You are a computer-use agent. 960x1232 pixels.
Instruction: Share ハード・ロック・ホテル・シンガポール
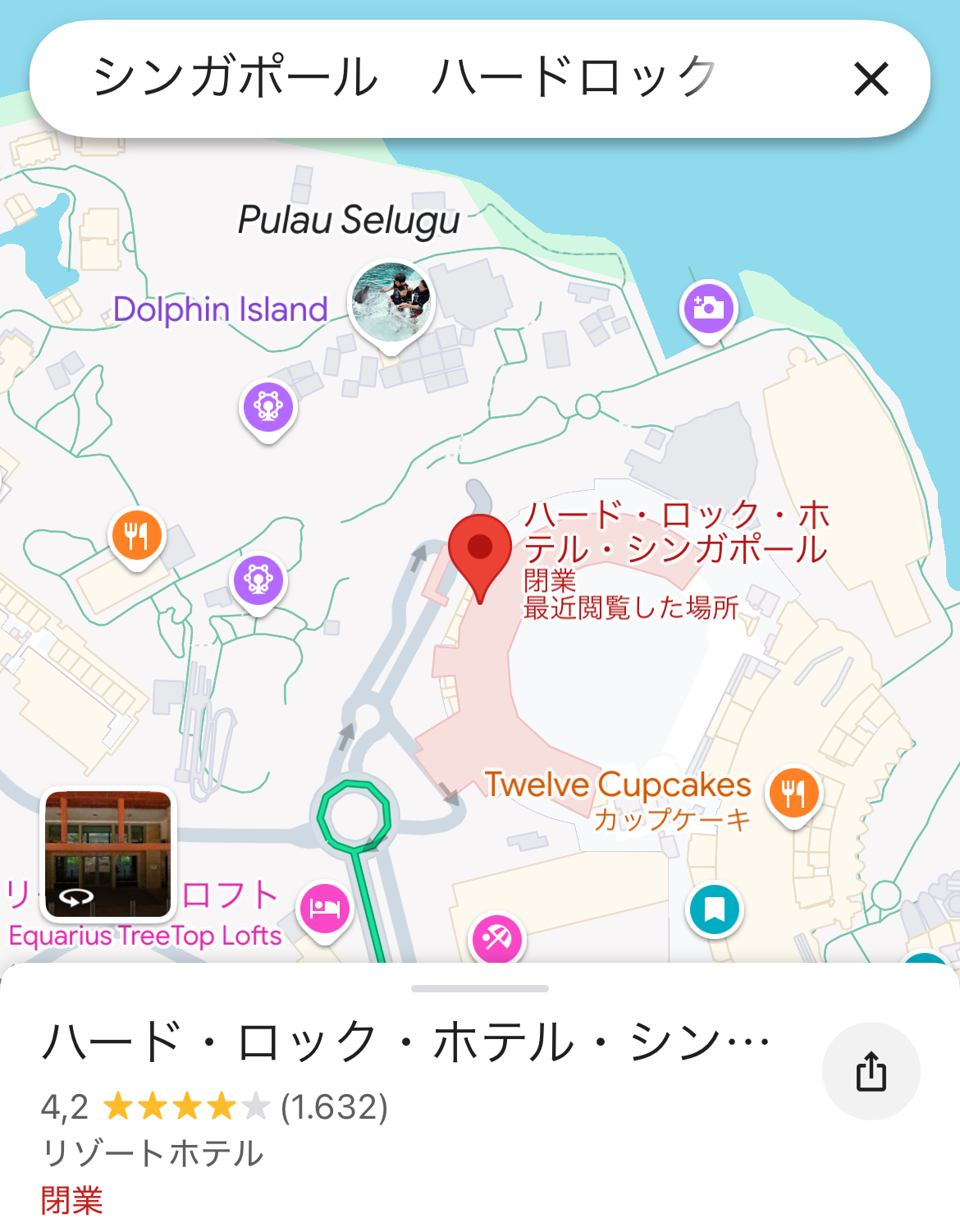871,1071
